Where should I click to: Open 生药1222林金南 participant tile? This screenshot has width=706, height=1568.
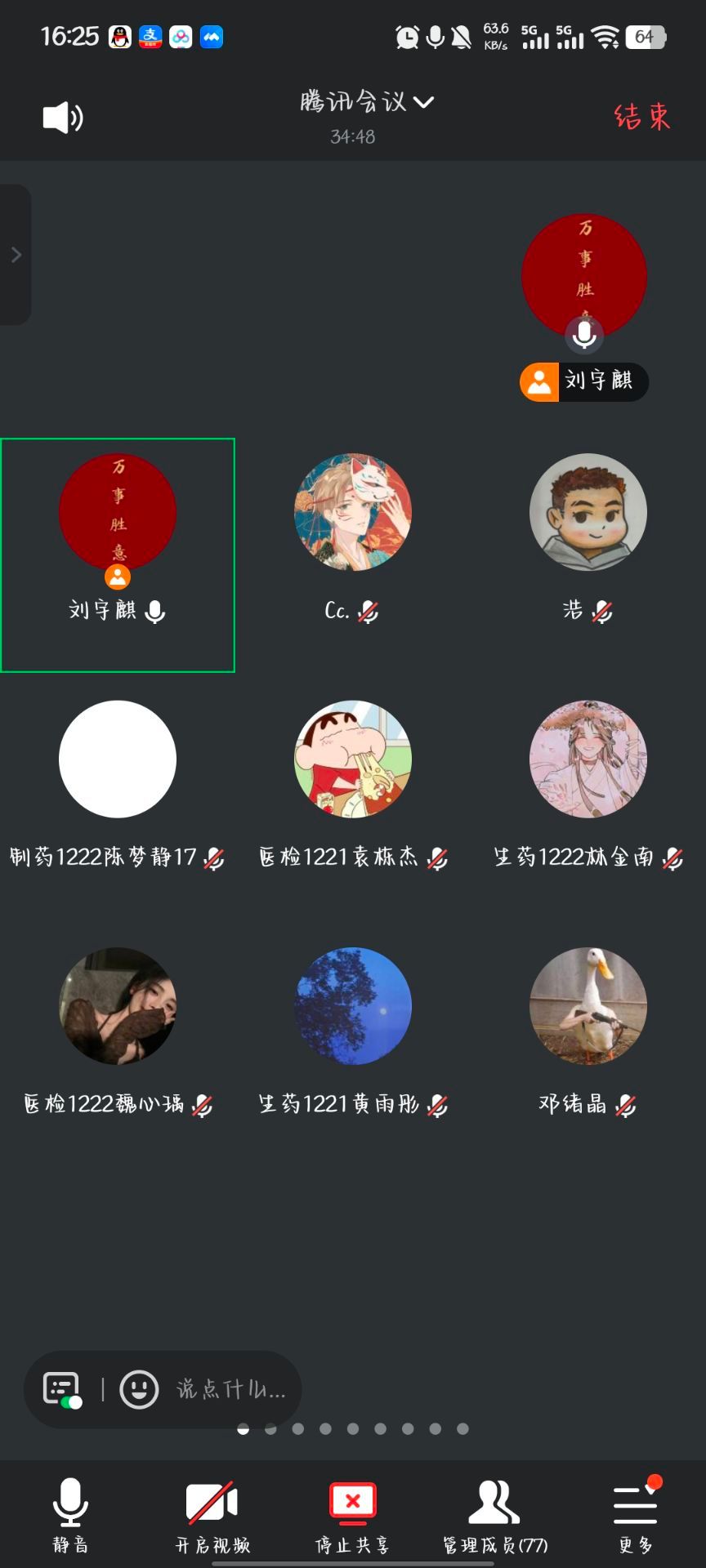(588, 784)
